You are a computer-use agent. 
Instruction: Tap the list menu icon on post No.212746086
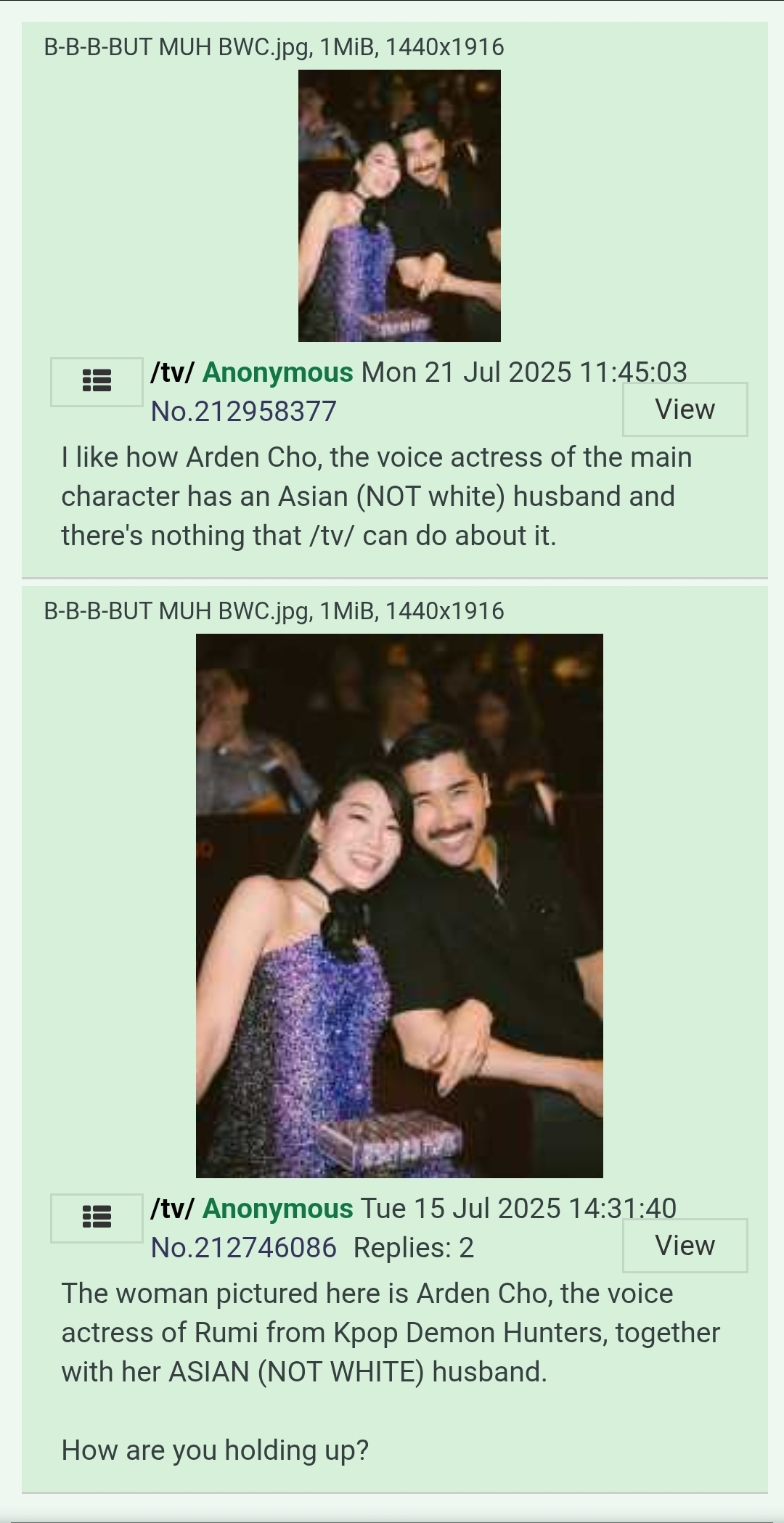pyautogui.click(x=97, y=1218)
